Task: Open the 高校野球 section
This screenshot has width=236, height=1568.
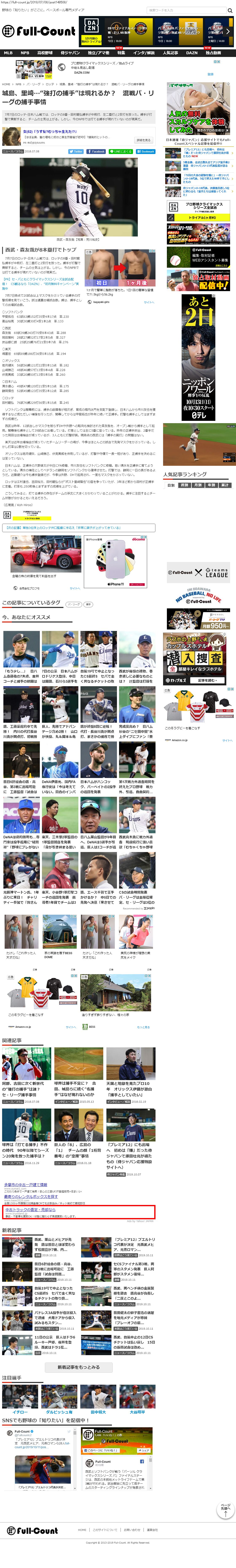Action: (x=45, y=53)
